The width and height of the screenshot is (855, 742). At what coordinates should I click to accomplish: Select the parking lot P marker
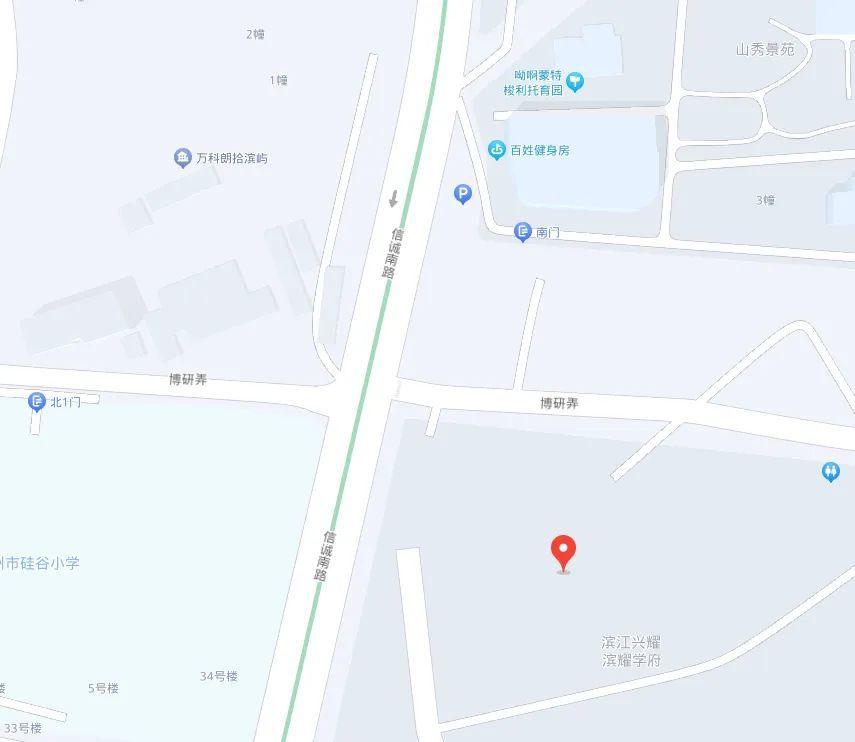tap(462, 194)
